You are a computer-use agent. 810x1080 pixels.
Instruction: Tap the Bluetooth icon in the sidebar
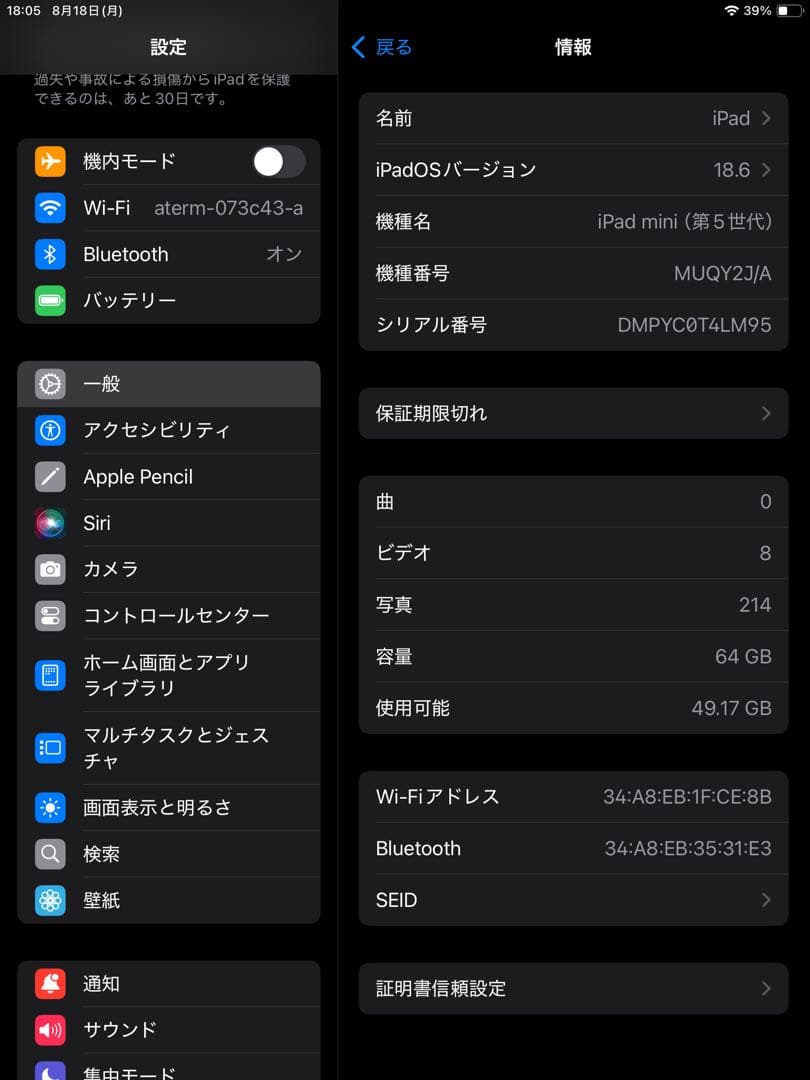coord(50,254)
